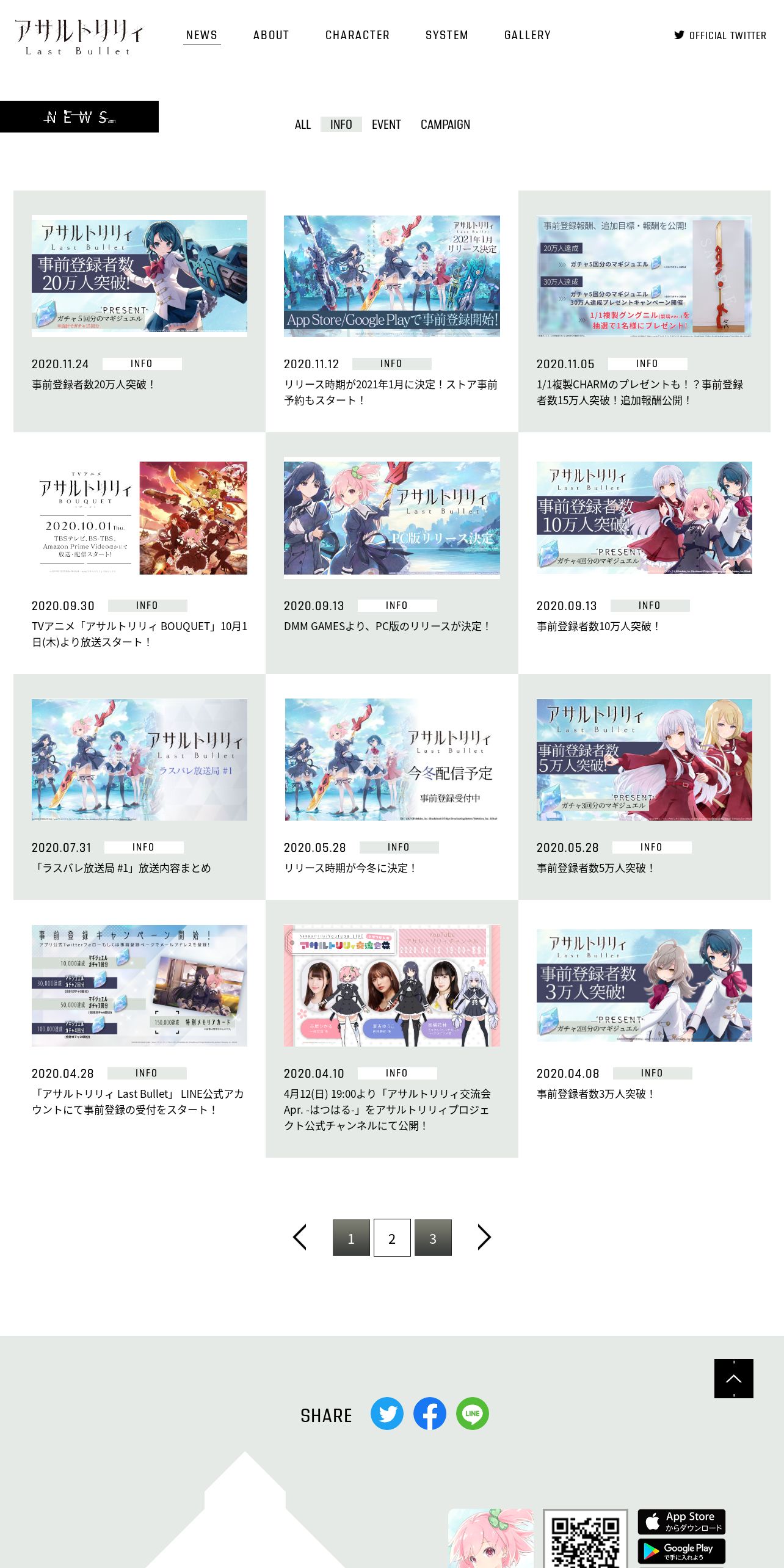Share this page on Facebook
Viewport: 784px width, 1568px height.
(430, 1414)
